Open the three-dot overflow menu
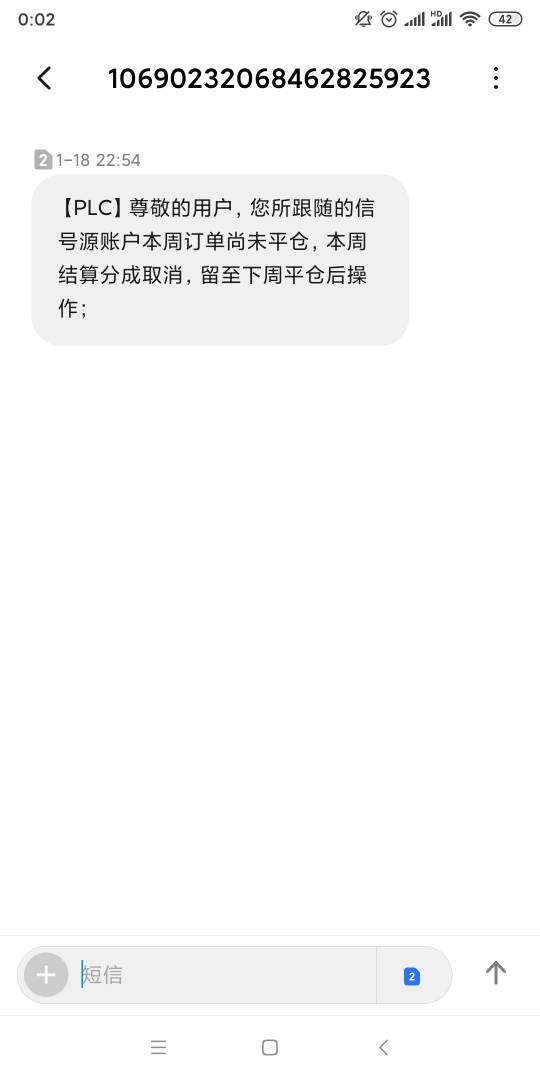The image size is (540, 1080). [496, 79]
